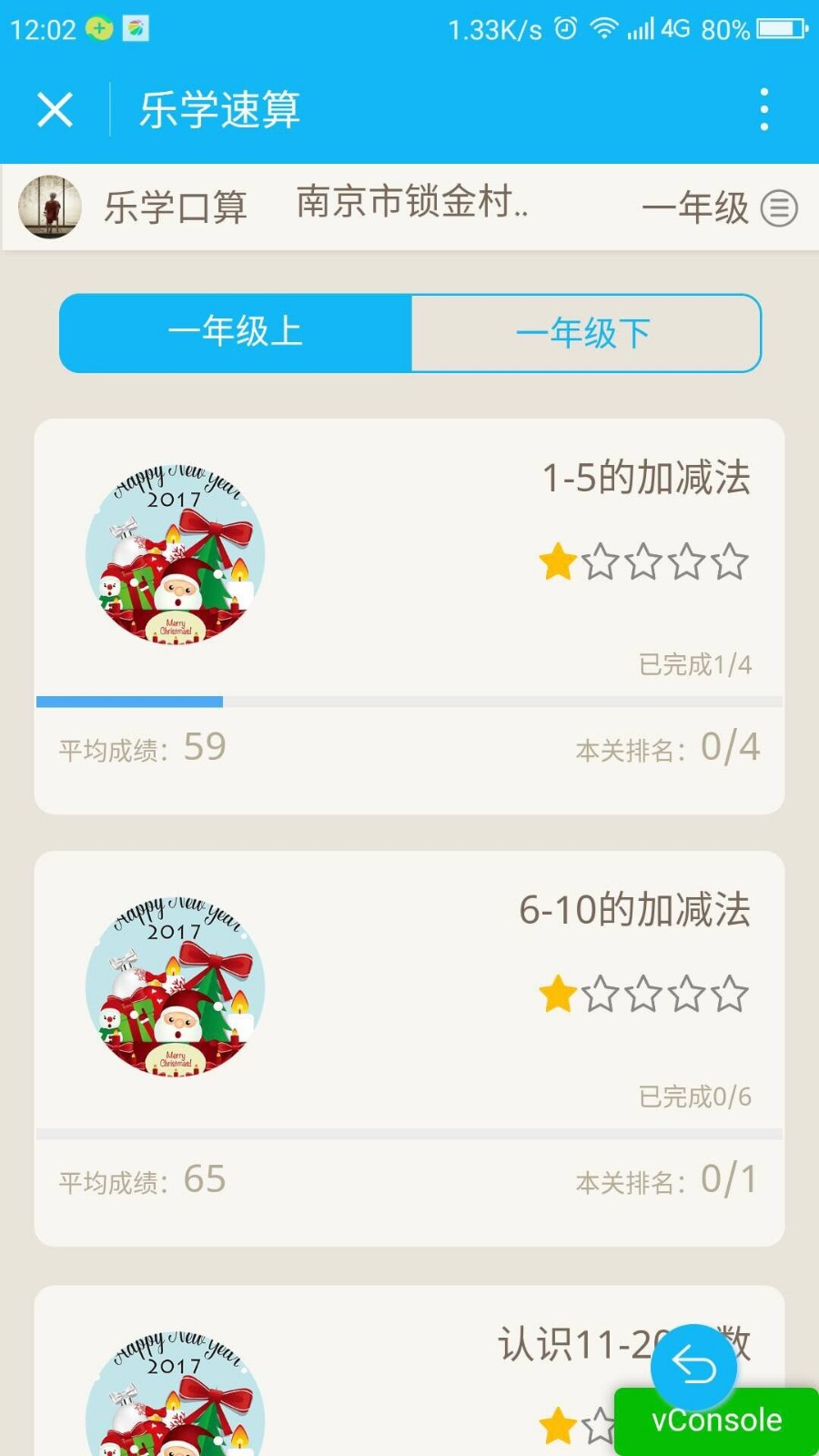Image resolution: width=819 pixels, height=1456 pixels.
Task: Open the 一年级 grade selector
Action: pos(719,207)
